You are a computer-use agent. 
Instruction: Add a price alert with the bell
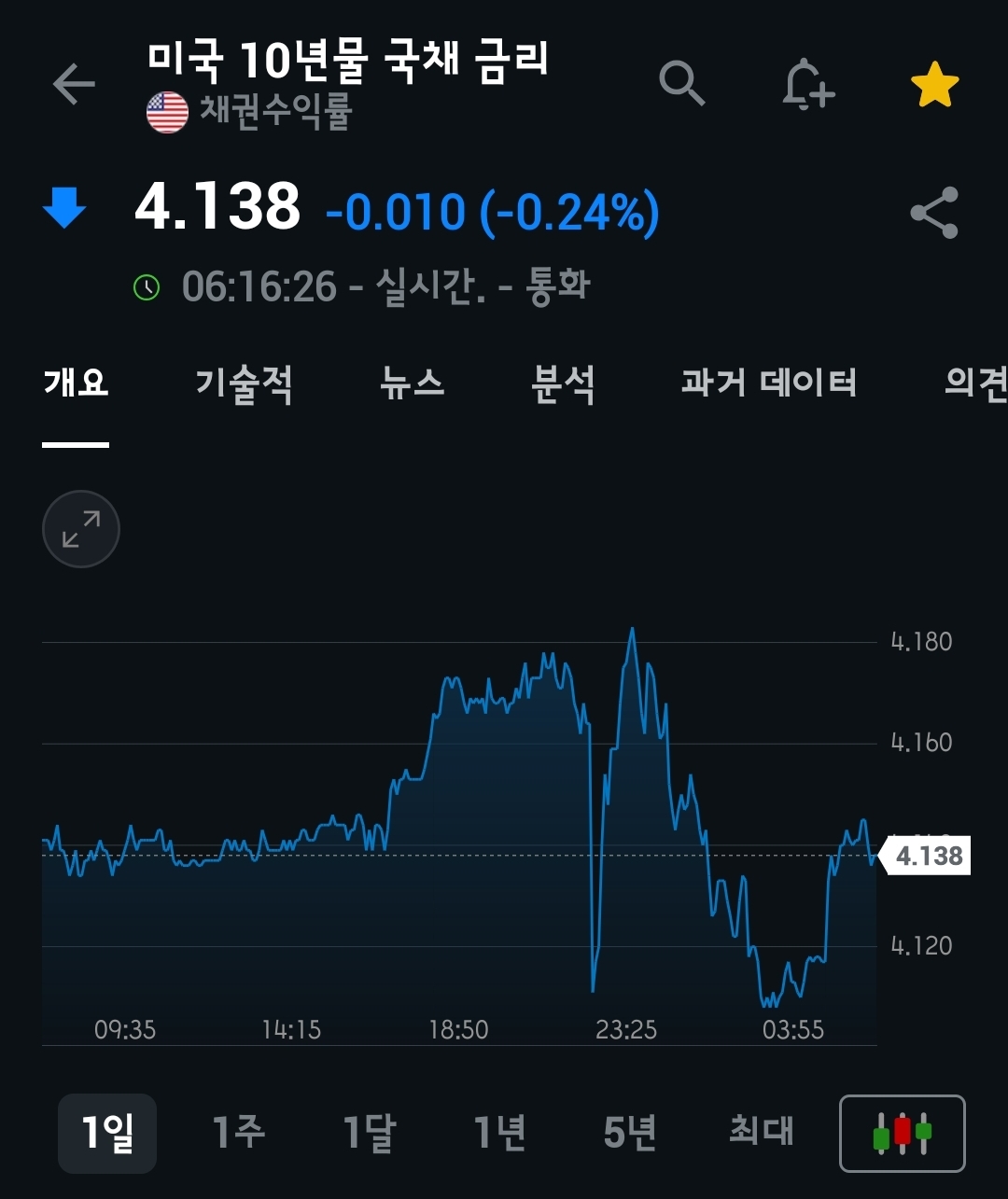click(806, 86)
